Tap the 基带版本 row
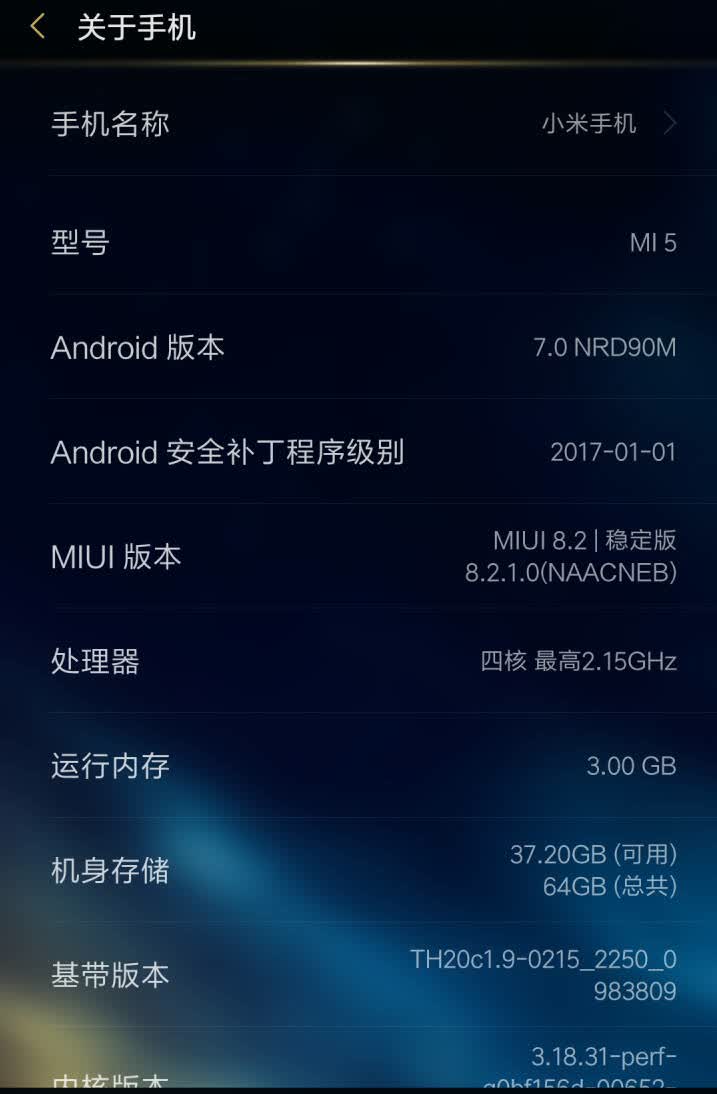Screen dimensions: 717x1094 pos(358,975)
